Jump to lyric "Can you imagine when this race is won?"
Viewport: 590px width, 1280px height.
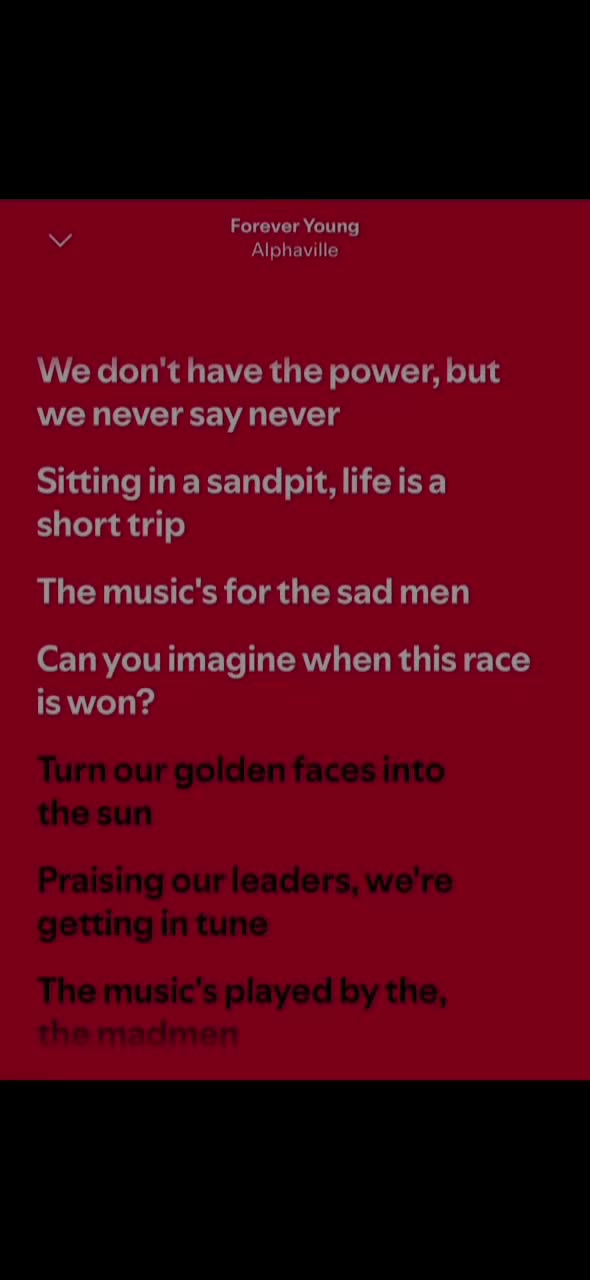pos(283,680)
